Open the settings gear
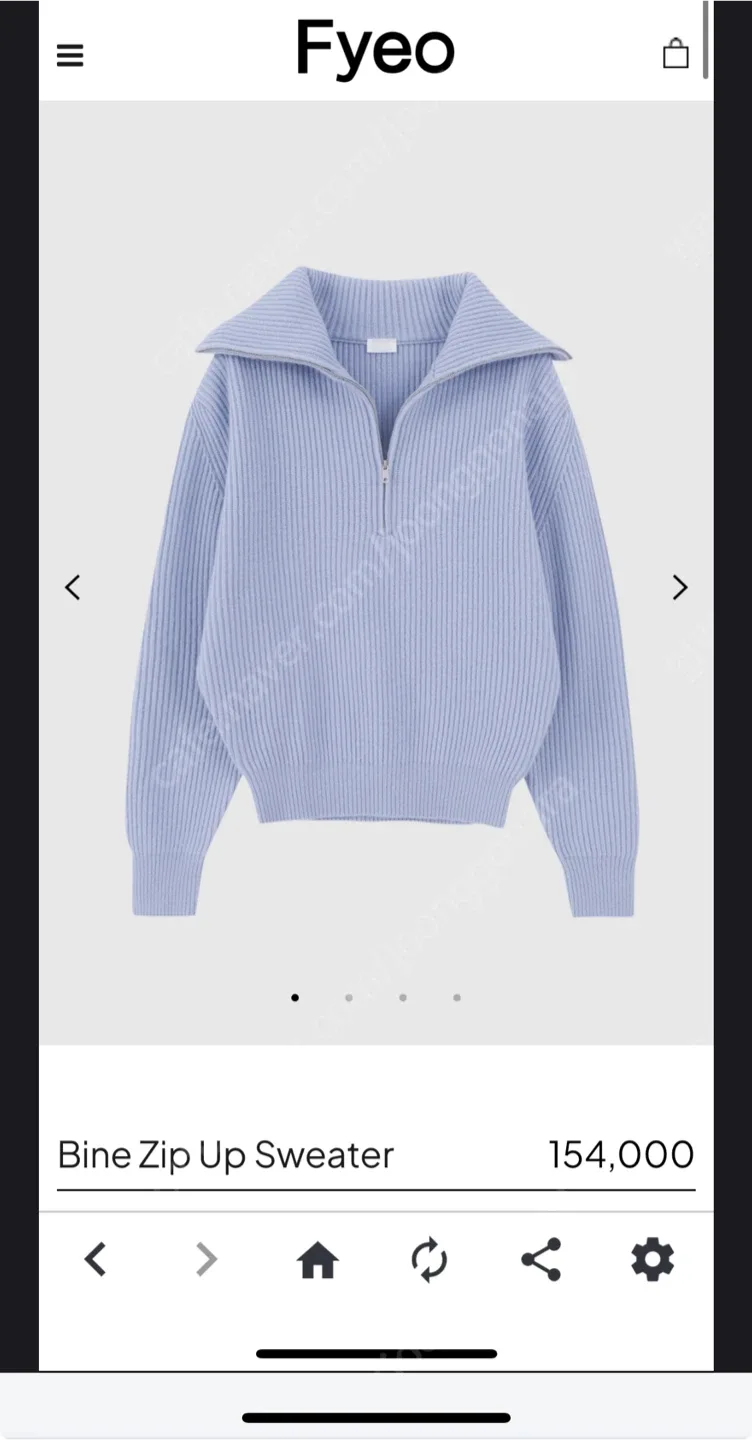Viewport: 752px width, 1440px height. tap(653, 1260)
